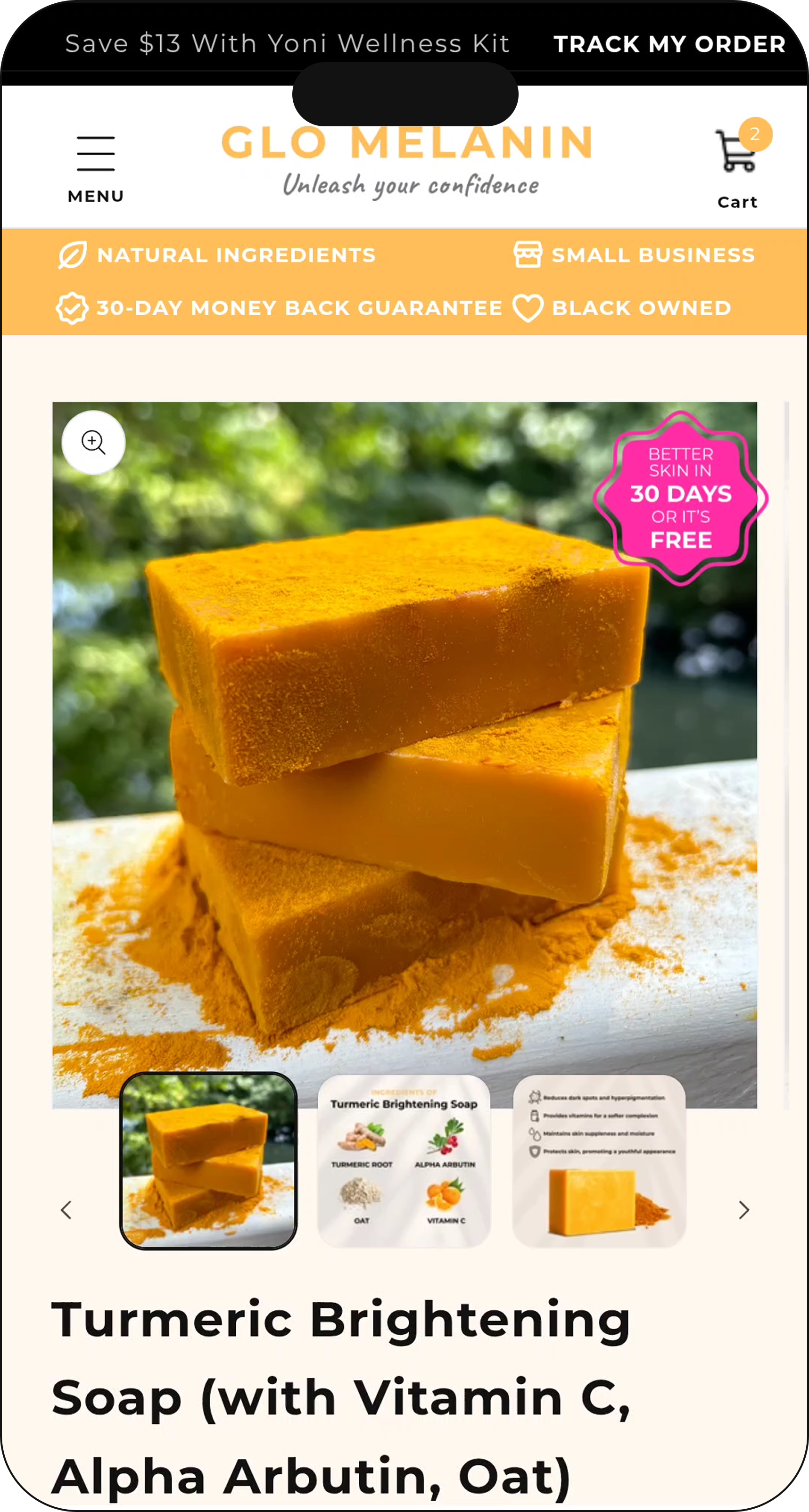Zoom into the product image

[93, 442]
